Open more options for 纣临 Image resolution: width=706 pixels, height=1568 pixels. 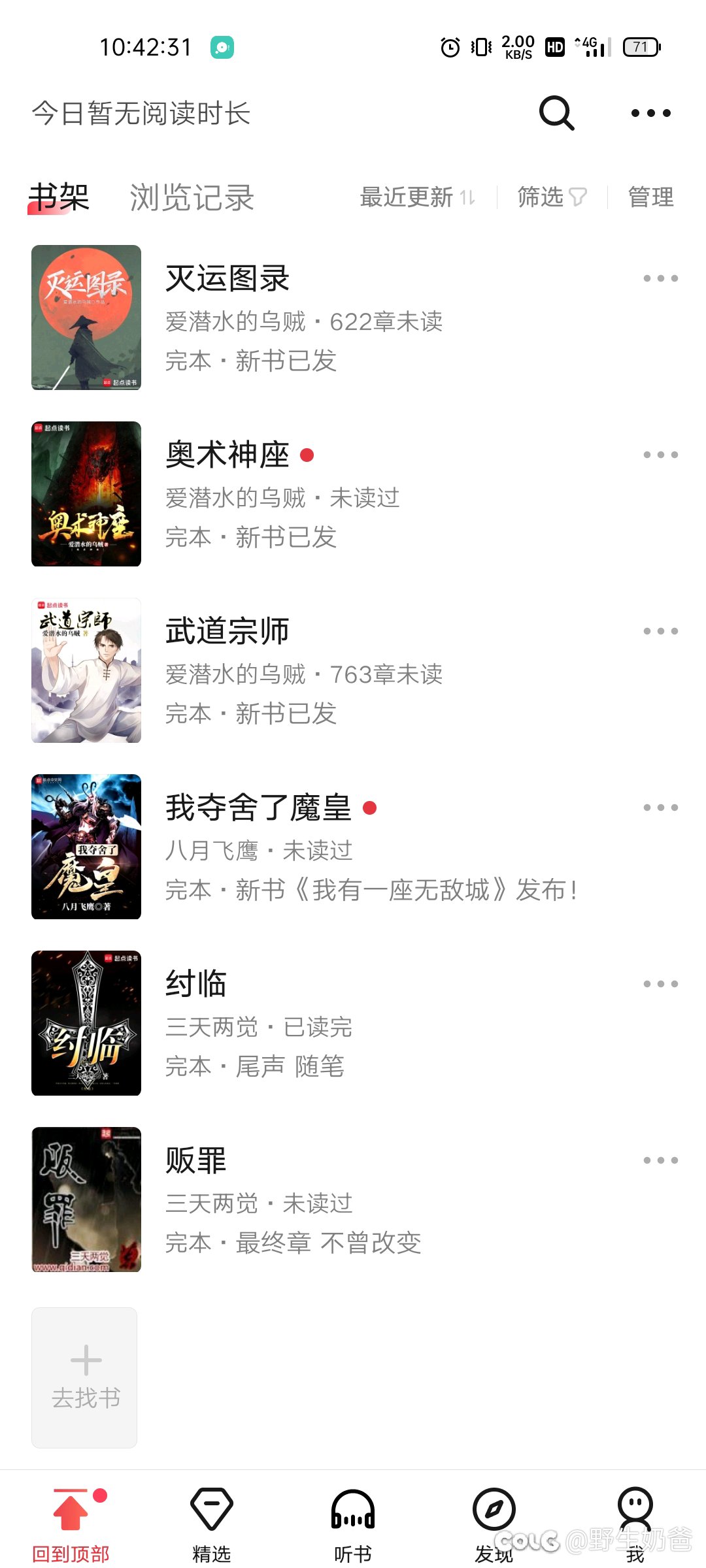pos(660,984)
